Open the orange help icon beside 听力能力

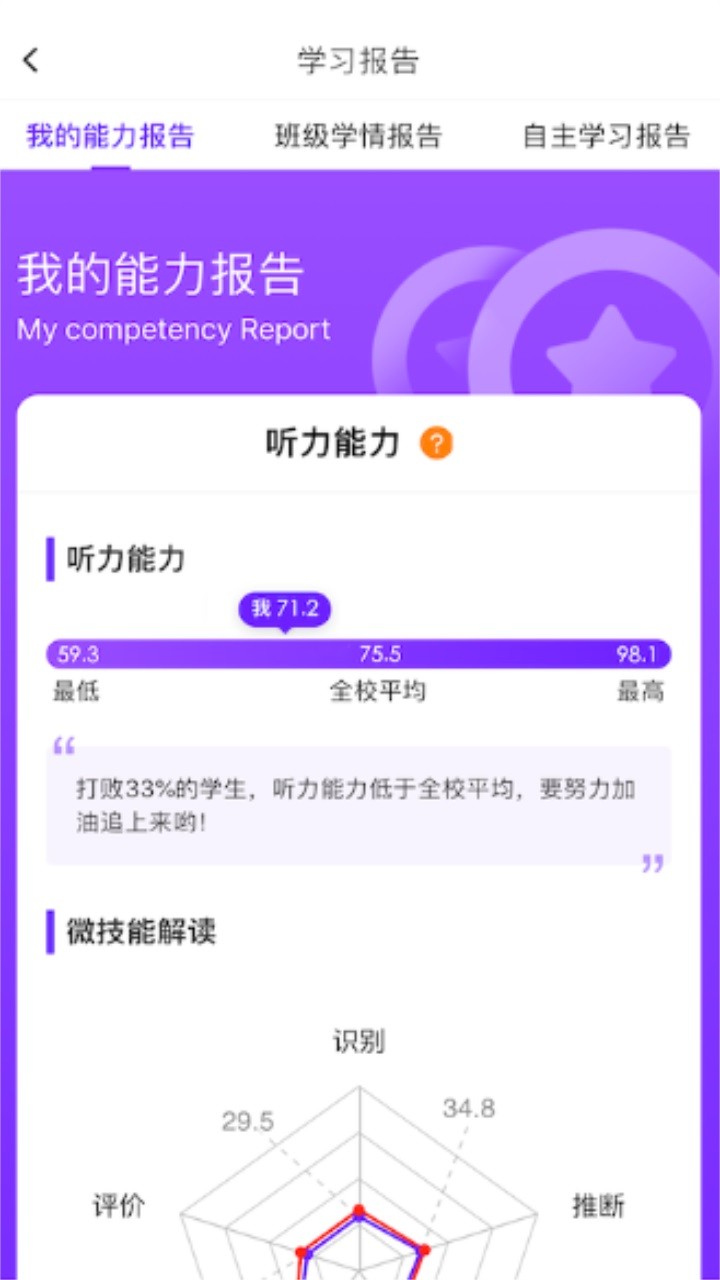click(436, 443)
